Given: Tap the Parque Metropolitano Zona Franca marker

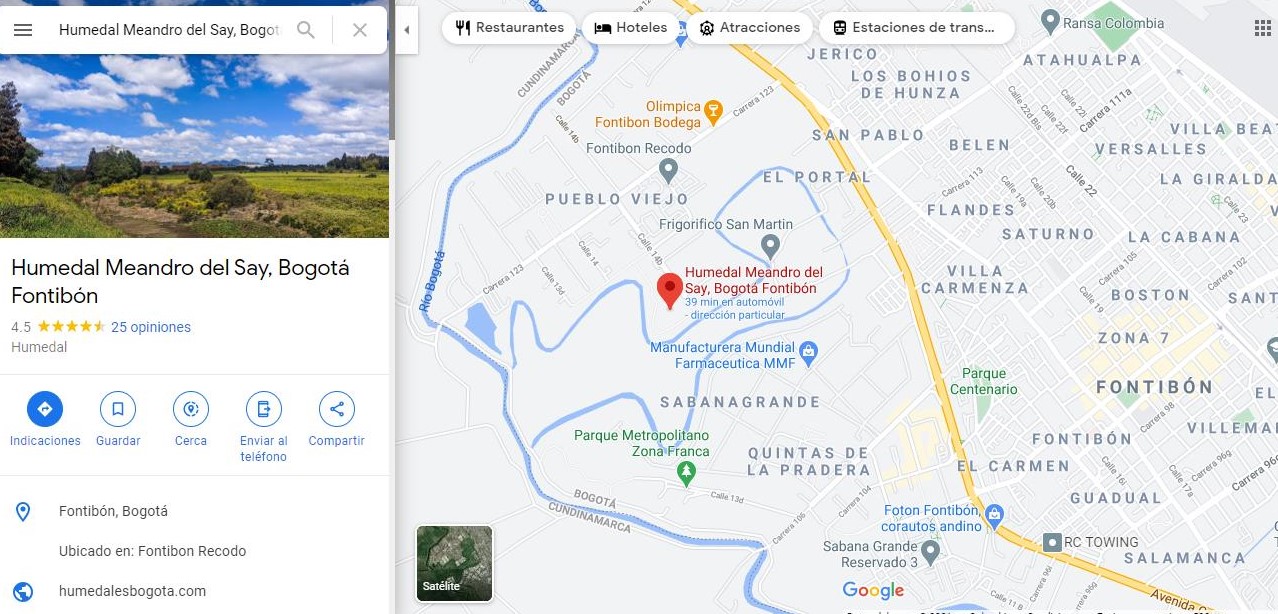Looking at the screenshot, I should tap(686, 474).
